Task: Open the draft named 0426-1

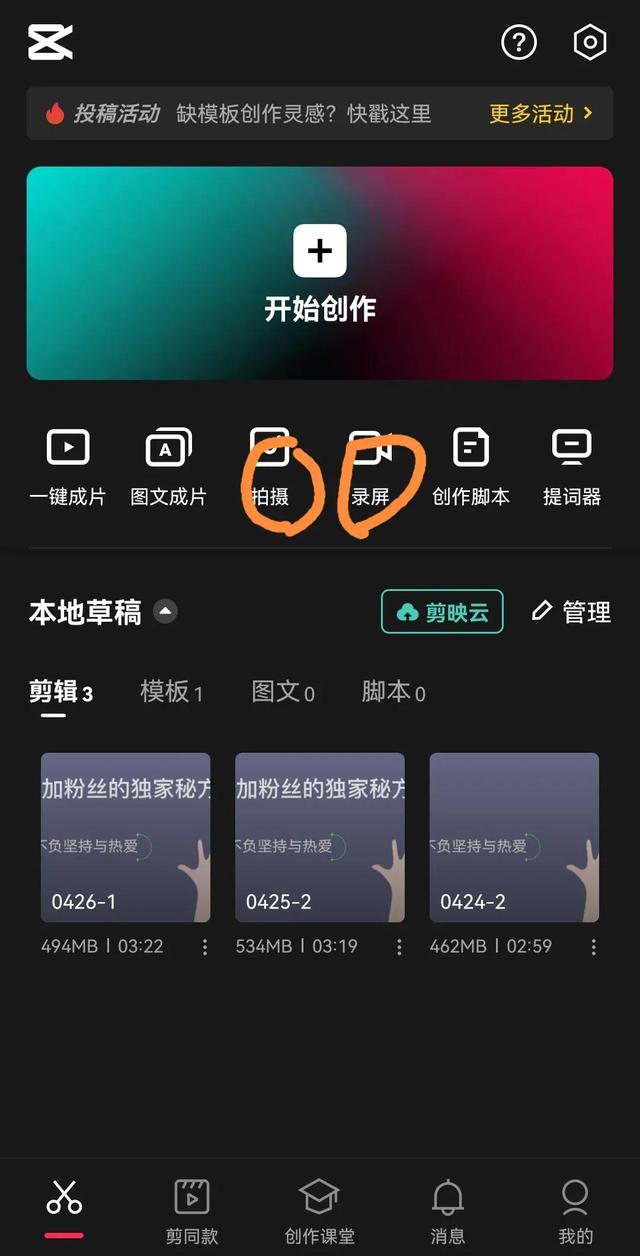Action: pyautogui.click(x=125, y=837)
